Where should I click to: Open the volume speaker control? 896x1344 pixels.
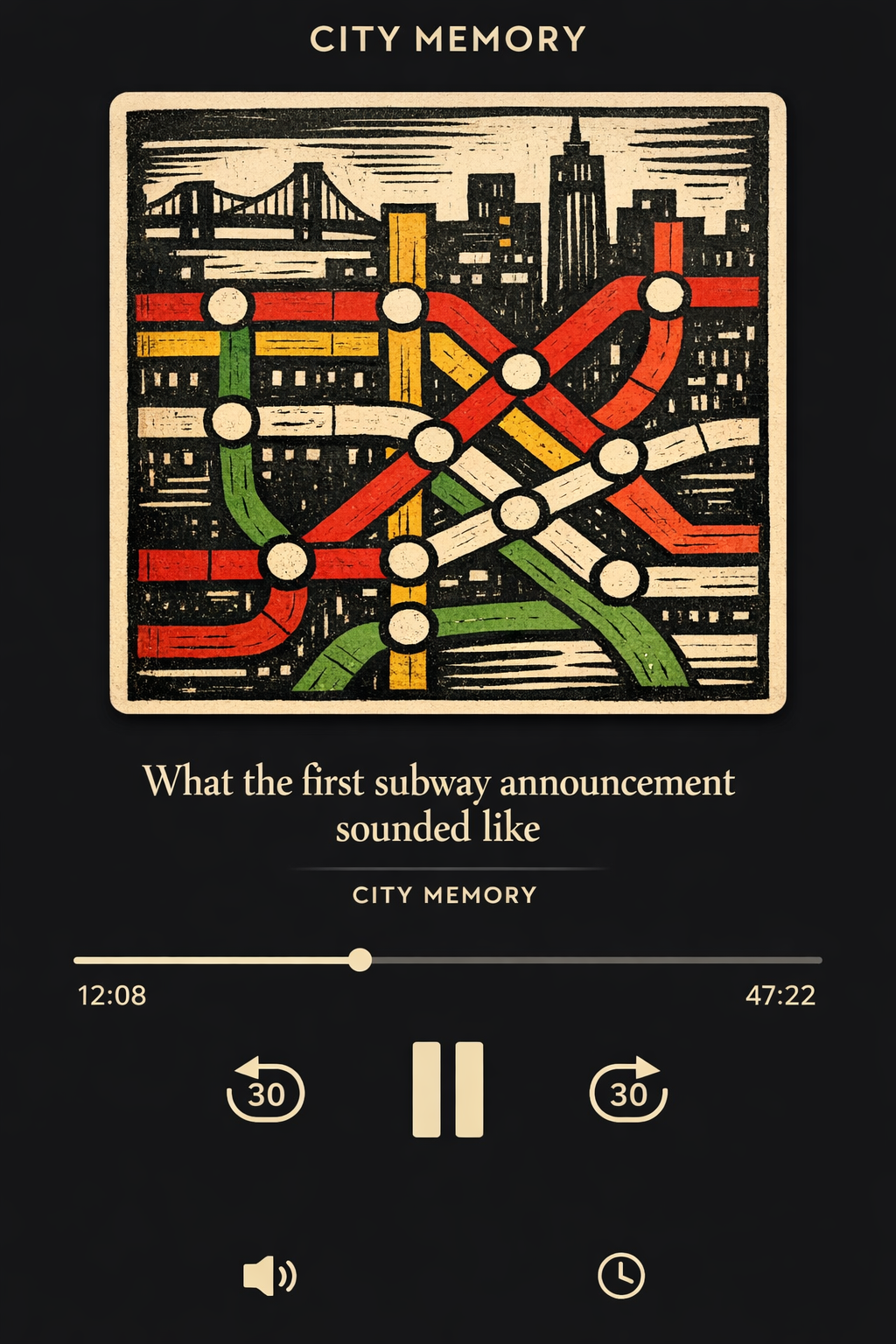click(x=269, y=1276)
